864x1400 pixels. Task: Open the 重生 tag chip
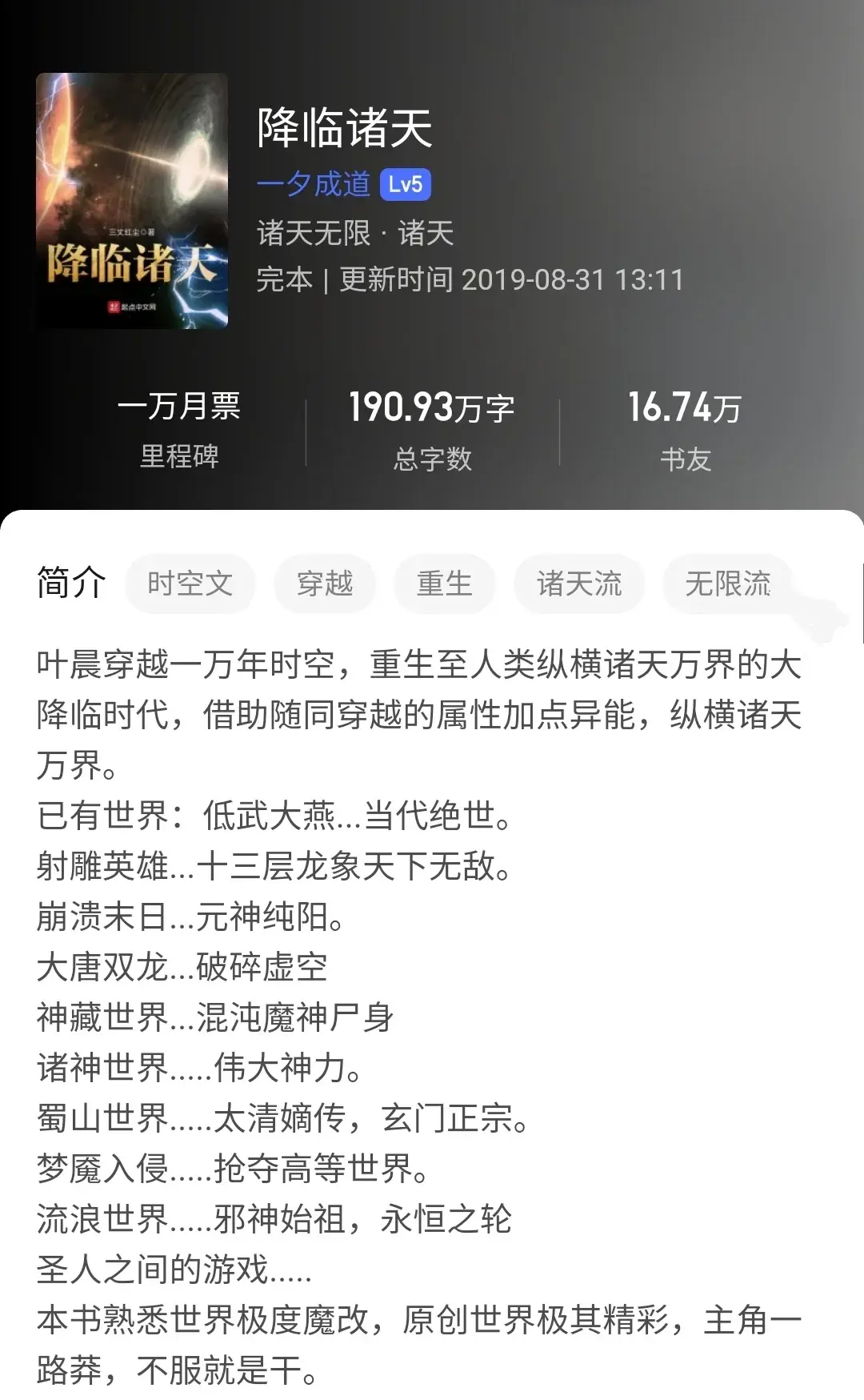pyautogui.click(x=444, y=584)
